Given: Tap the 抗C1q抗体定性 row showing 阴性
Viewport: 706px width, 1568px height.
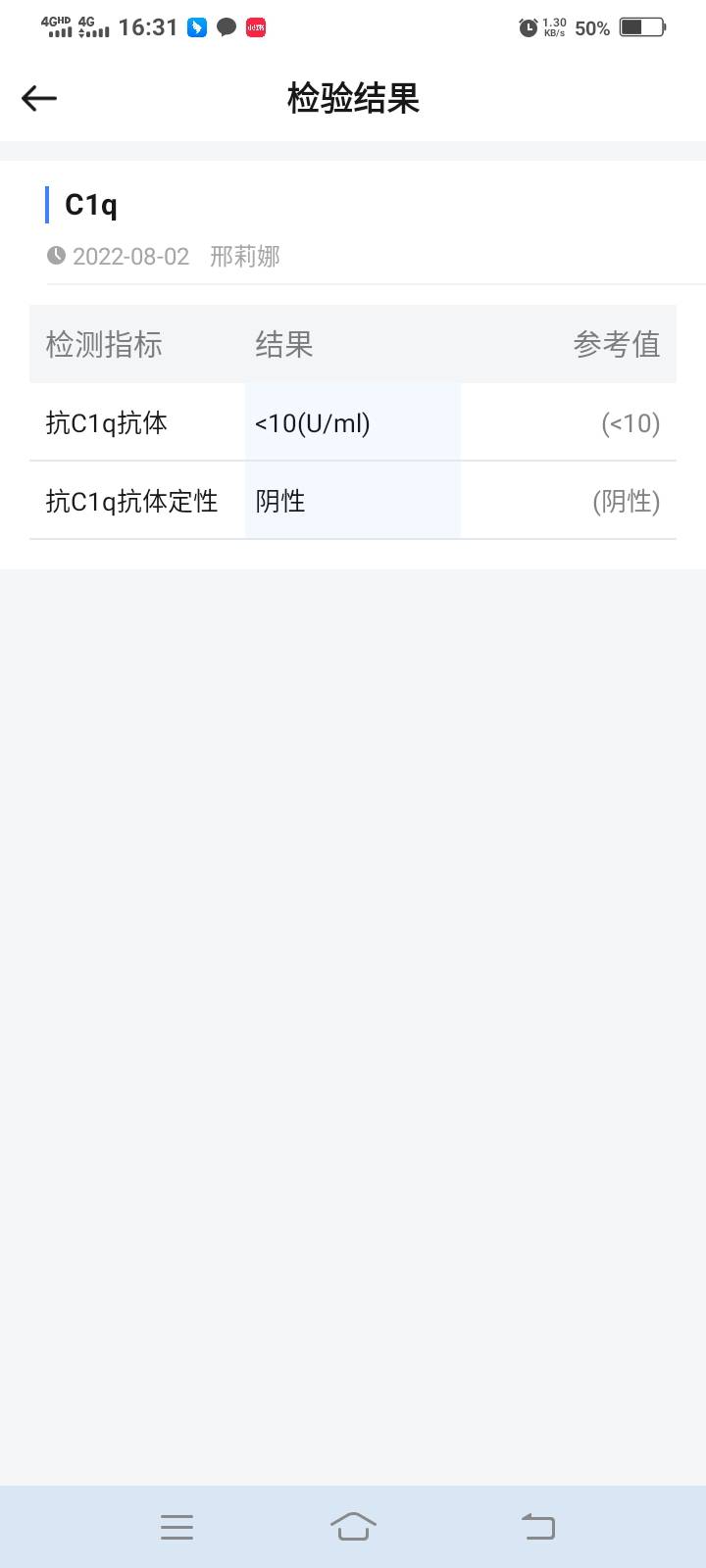Looking at the screenshot, I should point(281,501).
